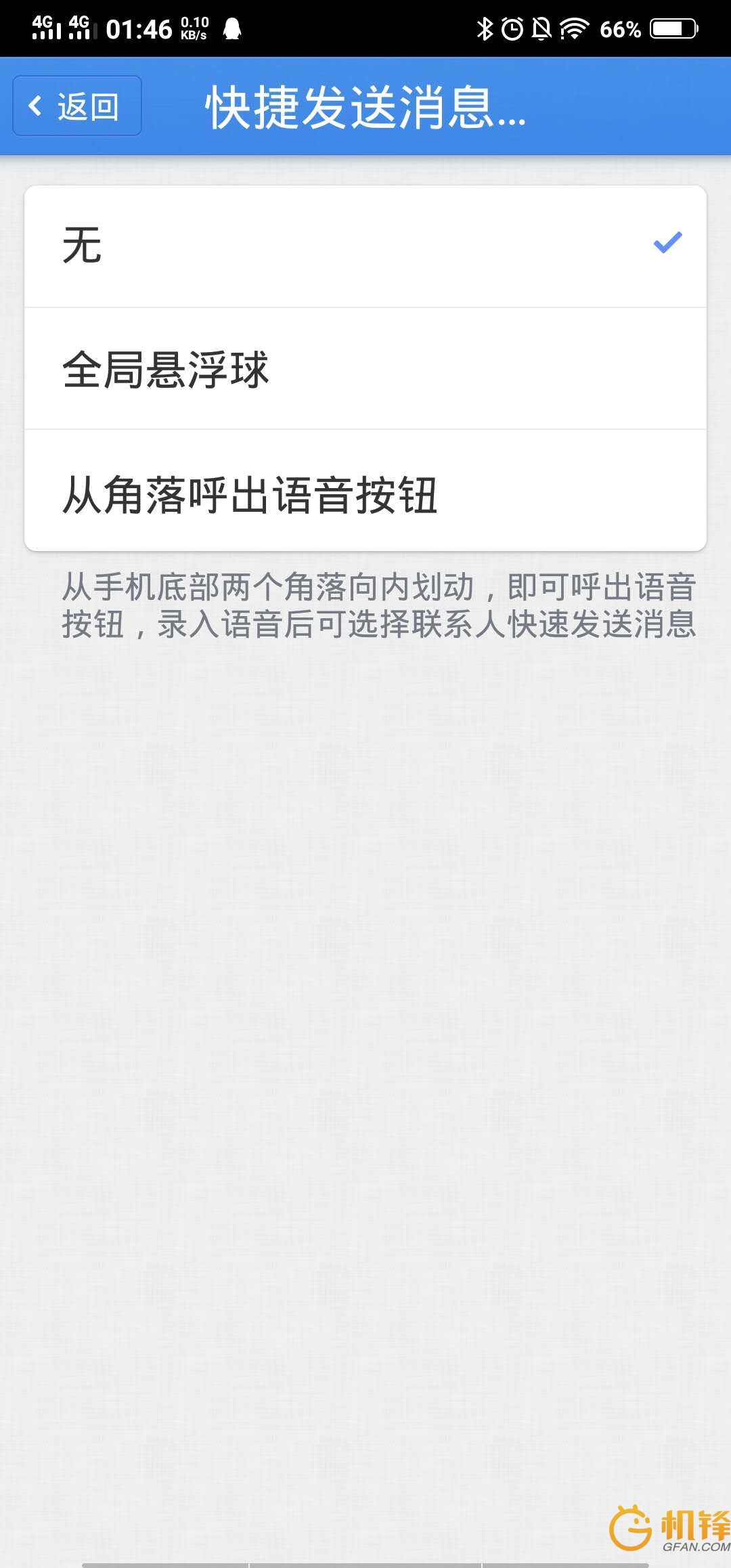The image size is (731, 1568).
Task: Tap the 0.10 KB/s network speed indicator
Action: [x=194, y=28]
